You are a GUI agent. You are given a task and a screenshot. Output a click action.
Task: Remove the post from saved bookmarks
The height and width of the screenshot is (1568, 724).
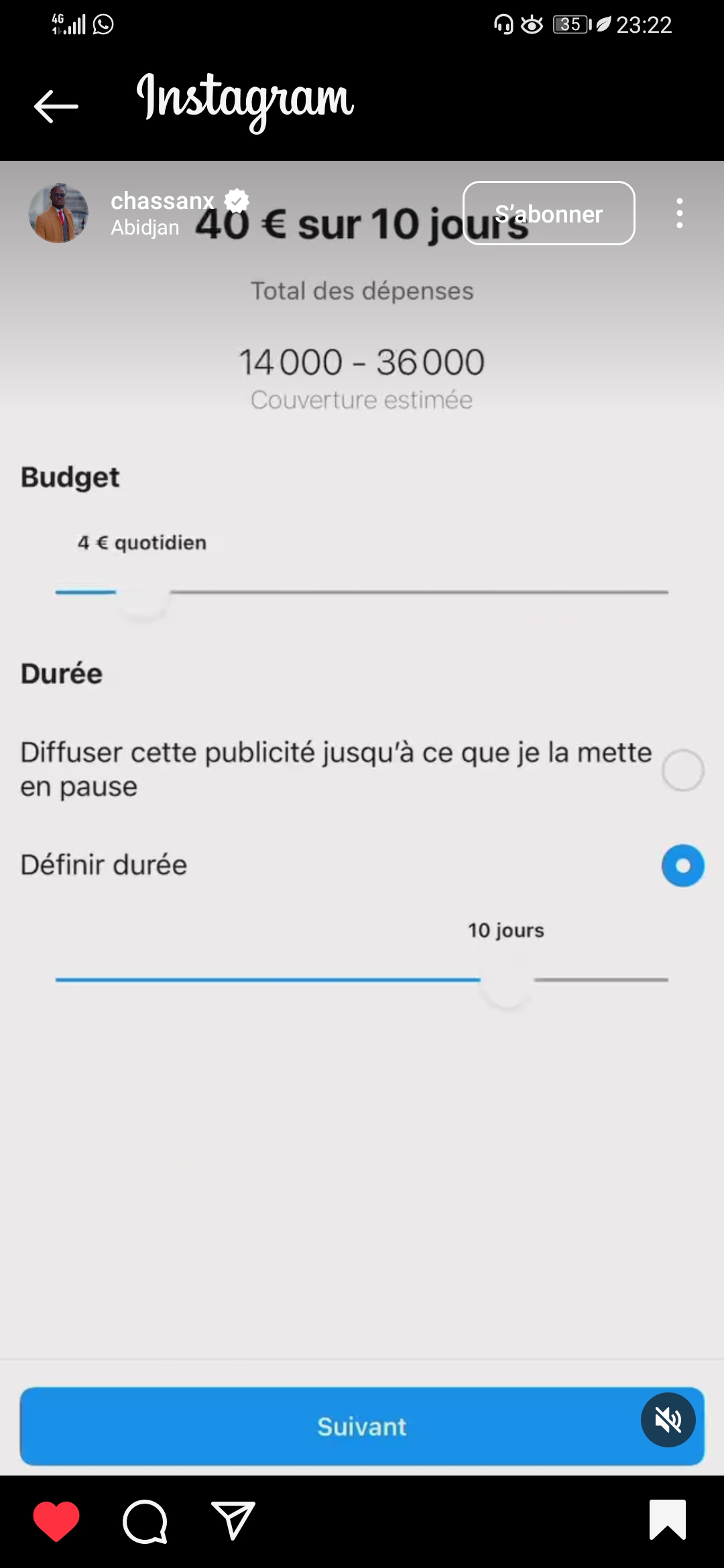click(667, 1520)
